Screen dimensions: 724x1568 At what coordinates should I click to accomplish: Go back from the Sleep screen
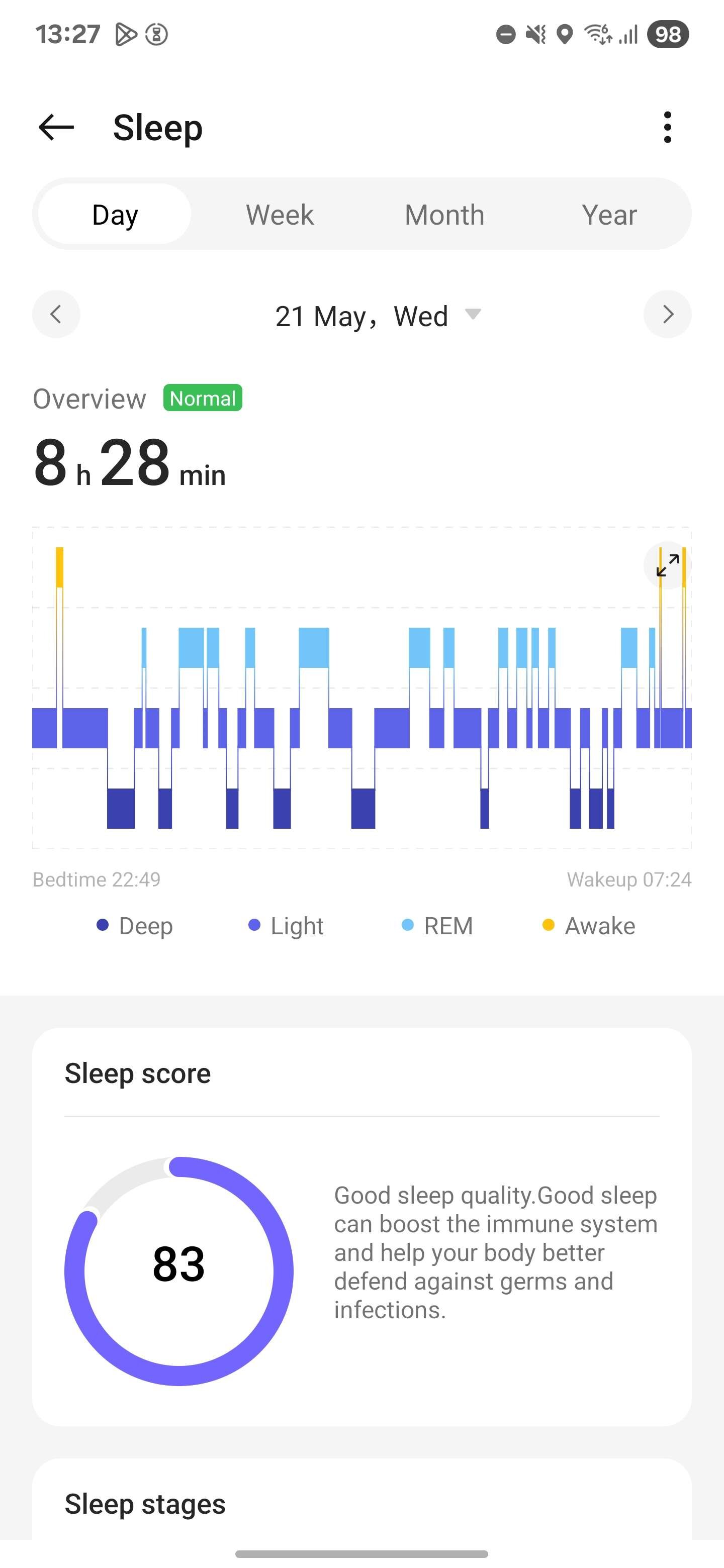point(56,127)
